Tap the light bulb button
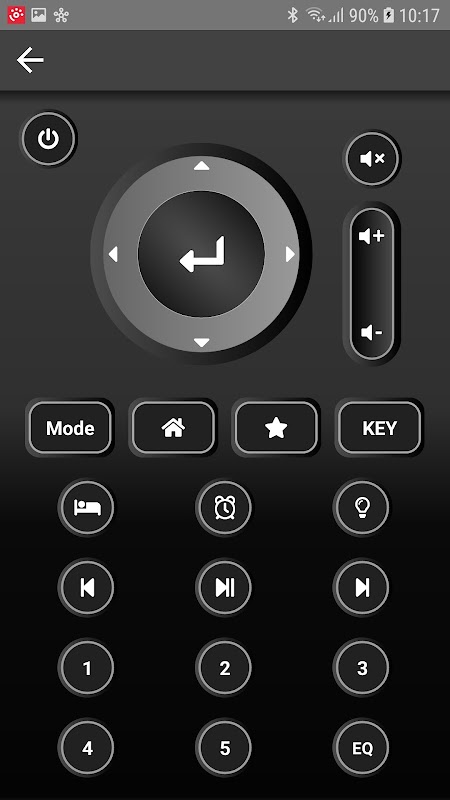 pos(362,508)
